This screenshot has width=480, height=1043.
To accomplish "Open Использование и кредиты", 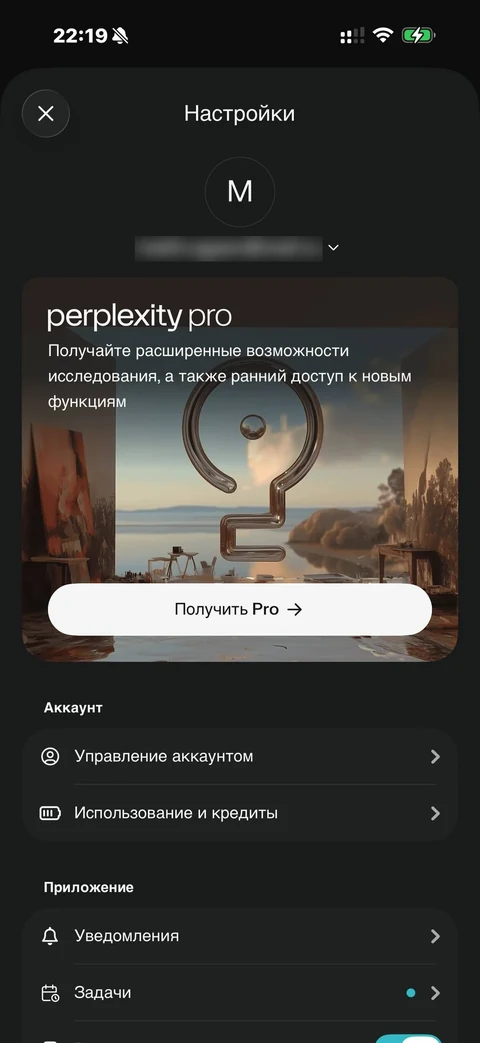I will 240,813.
